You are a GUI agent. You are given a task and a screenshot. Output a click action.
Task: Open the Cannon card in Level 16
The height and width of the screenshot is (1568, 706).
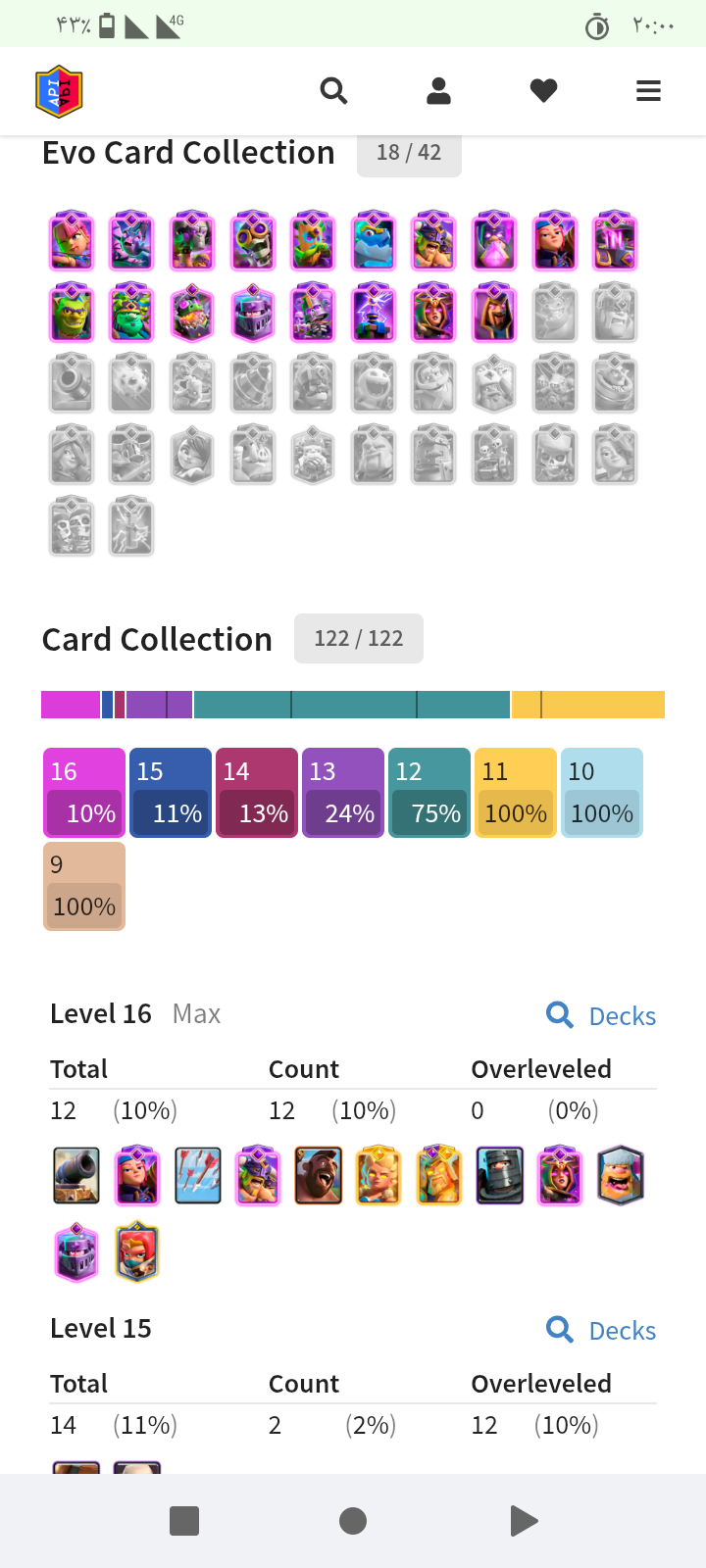click(76, 1175)
